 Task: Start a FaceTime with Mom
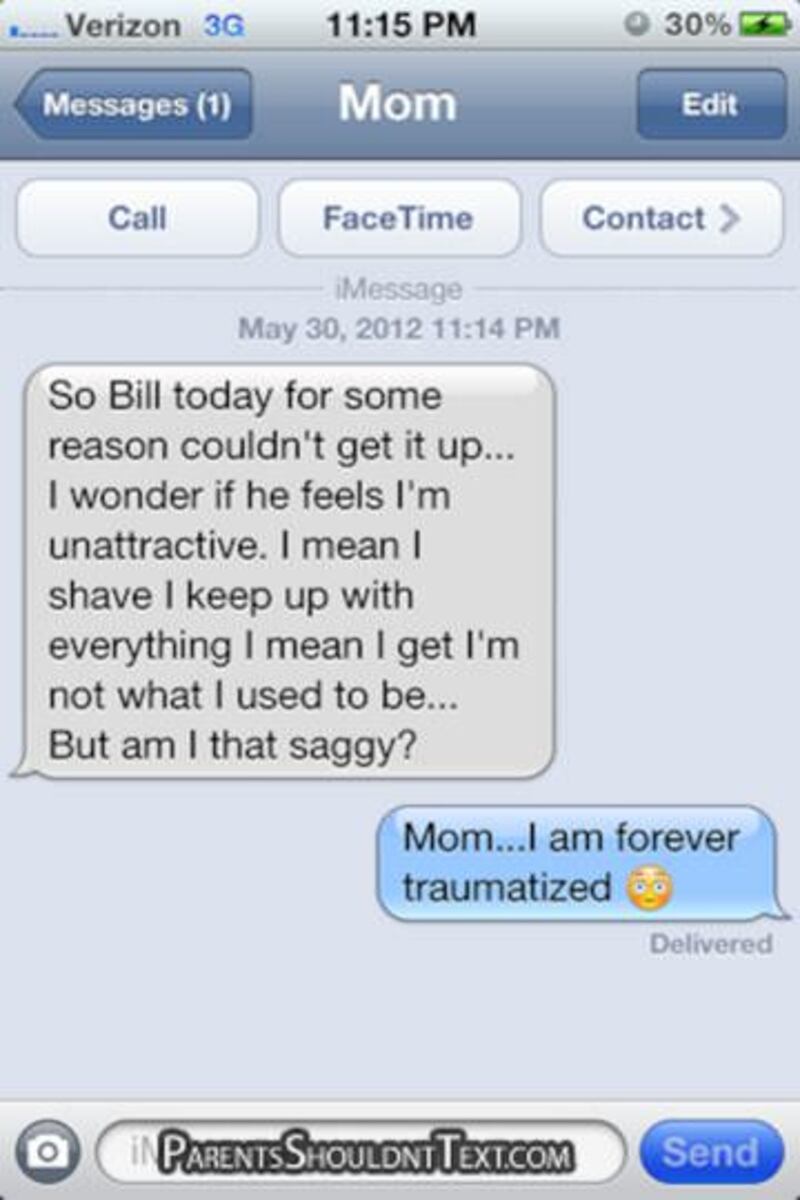[398, 218]
